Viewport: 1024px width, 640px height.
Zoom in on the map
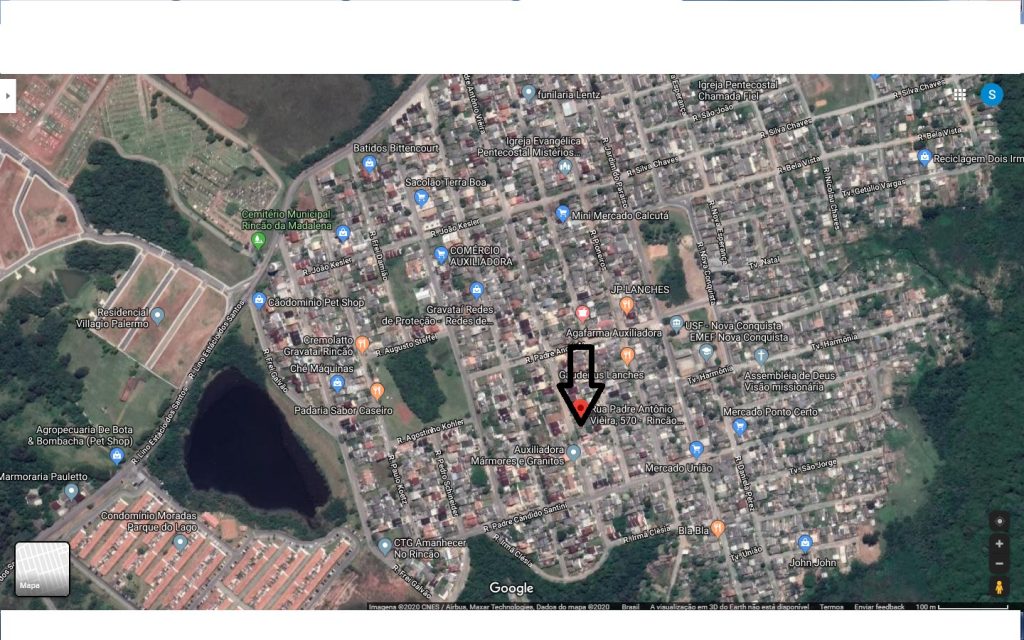[998, 544]
